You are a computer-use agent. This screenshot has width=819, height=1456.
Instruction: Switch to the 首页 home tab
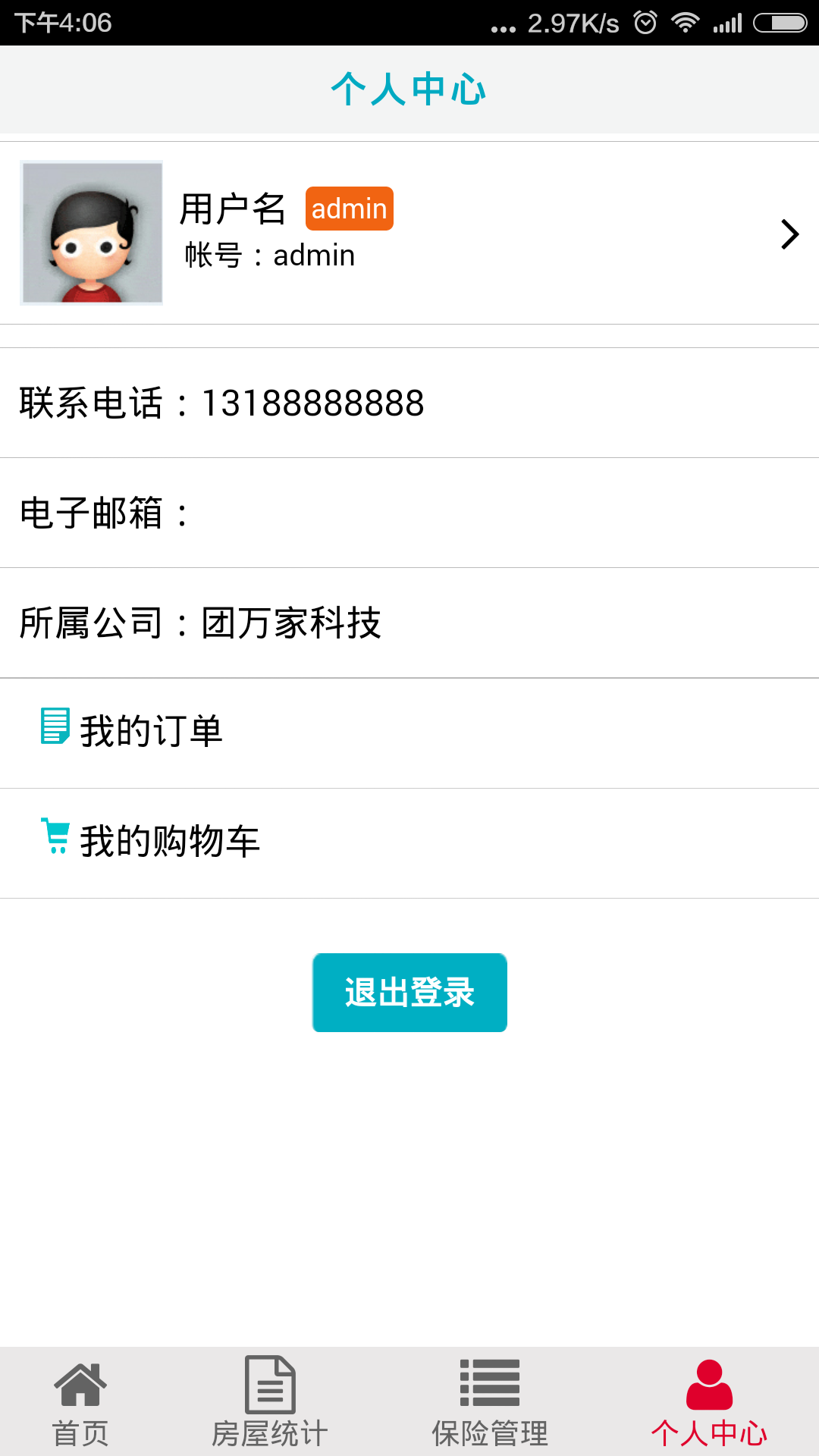pyautogui.click(x=80, y=1403)
